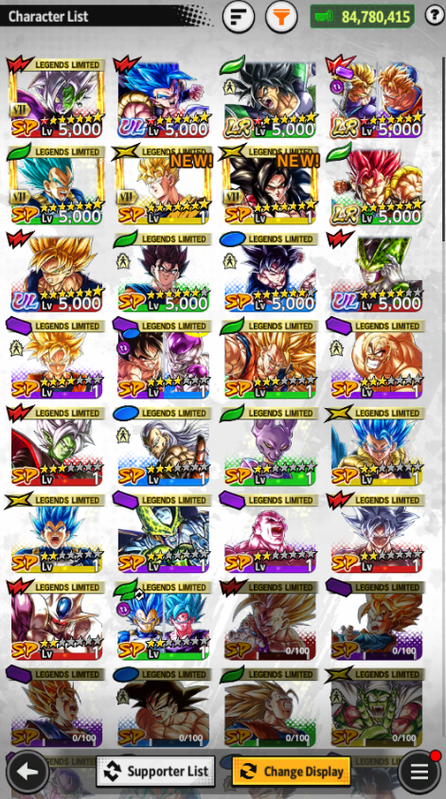This screenshot has height=799, width=446.
Task: Open the Supporter List
Action: (155, 771)
